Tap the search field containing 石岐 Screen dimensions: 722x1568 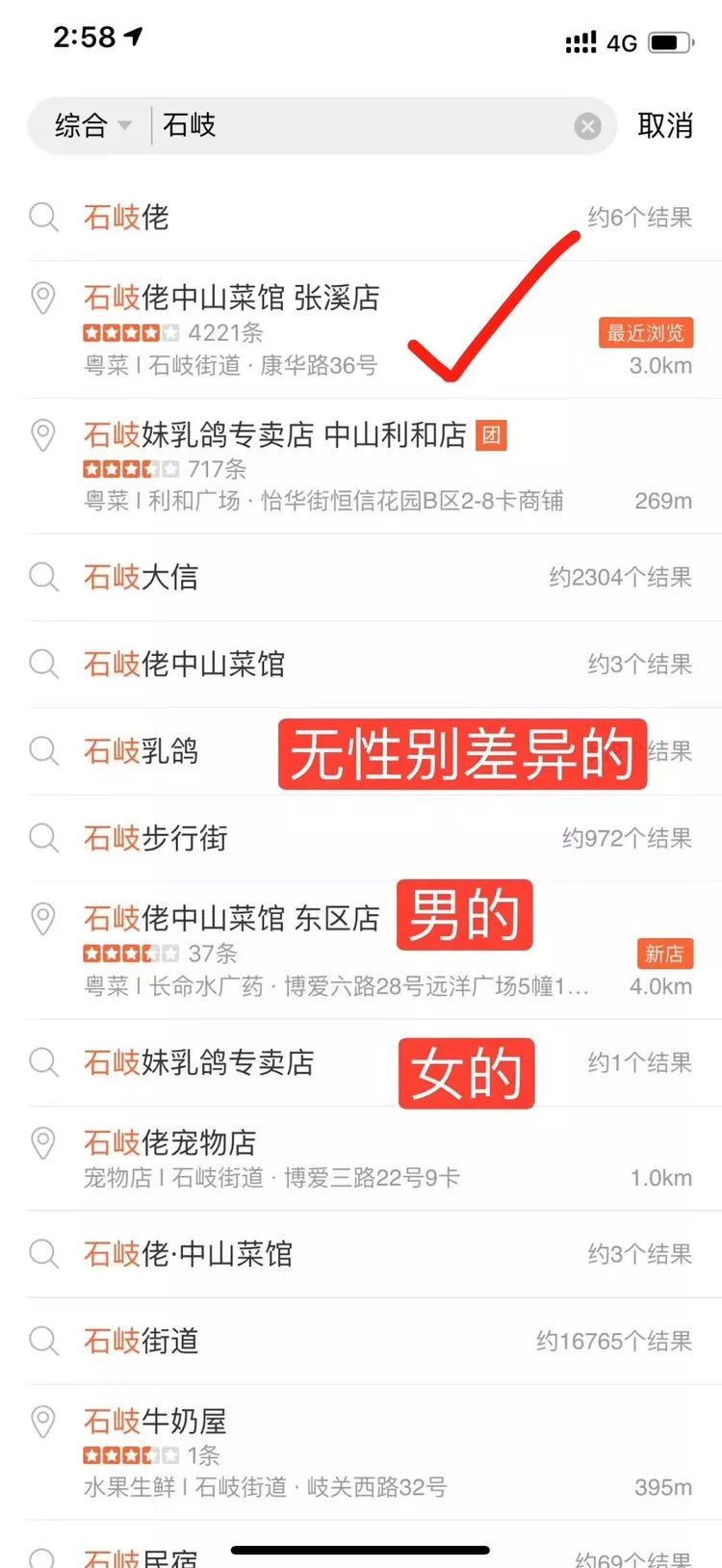click(x=366, y=125)
